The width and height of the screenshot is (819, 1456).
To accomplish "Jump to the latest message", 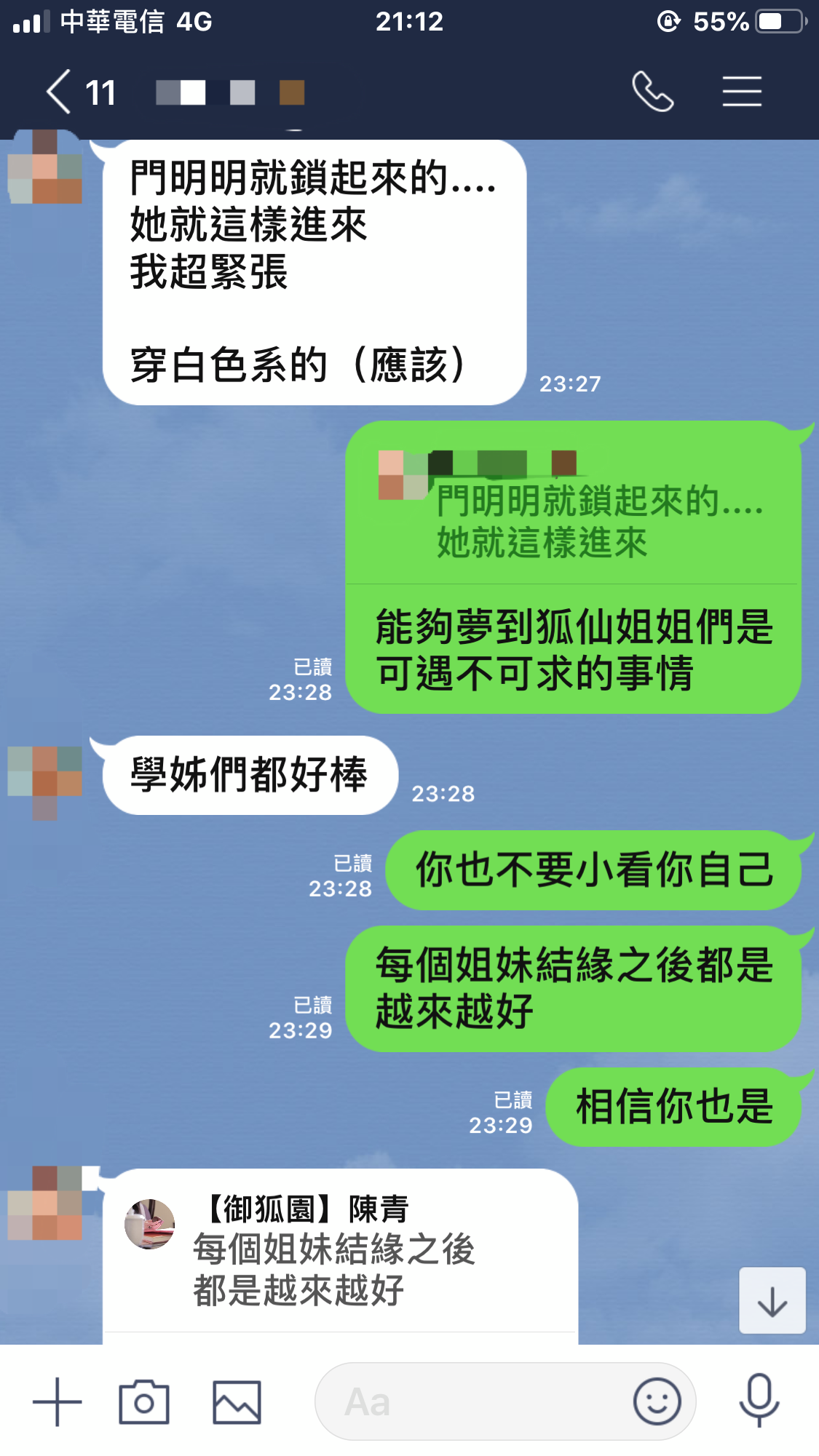I will 772,1301.
